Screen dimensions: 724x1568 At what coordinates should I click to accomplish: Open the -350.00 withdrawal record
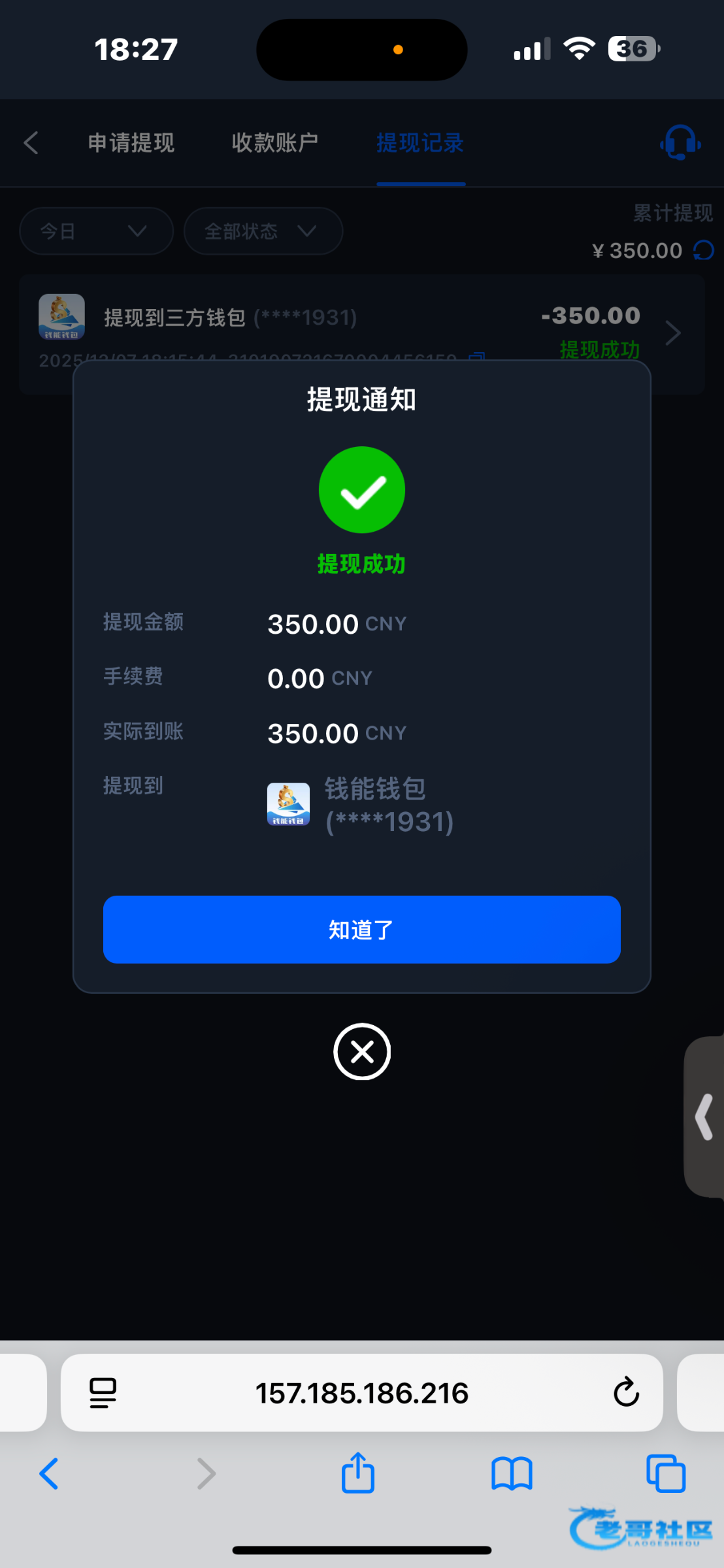[x=672, y=333]
